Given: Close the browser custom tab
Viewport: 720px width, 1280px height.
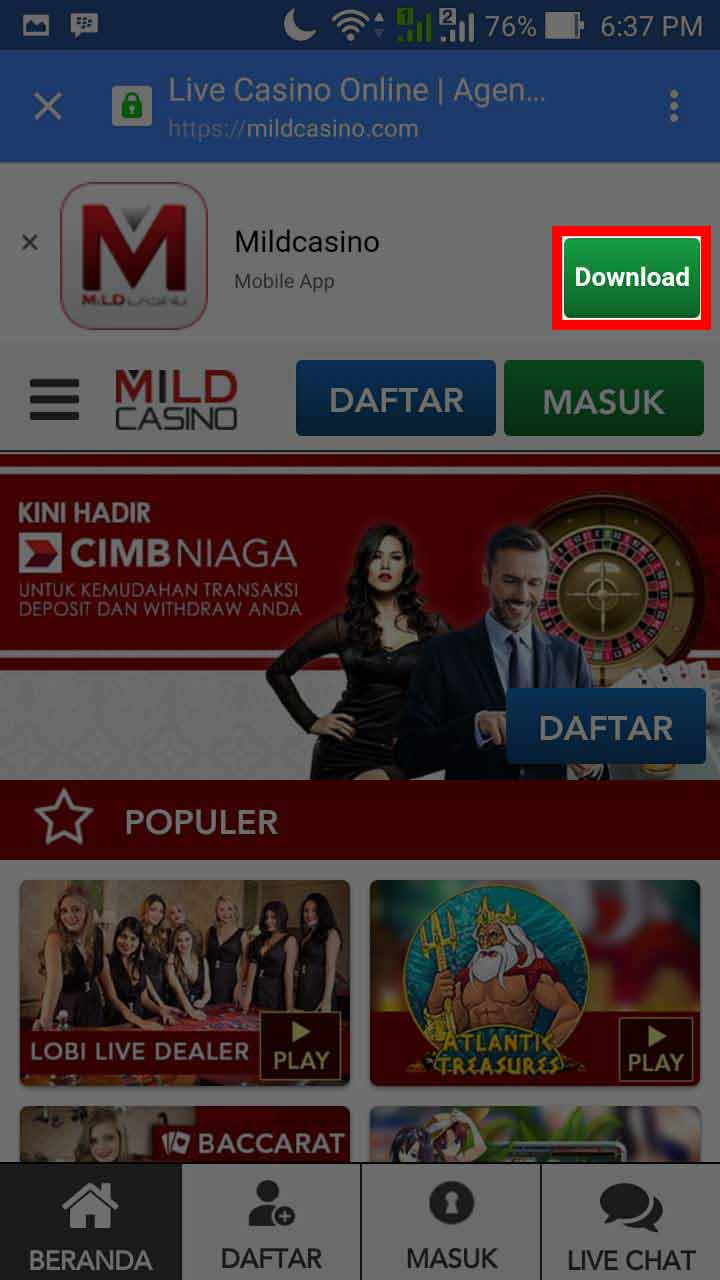Looking at the screenshot, I should click(x=48, y=106).
